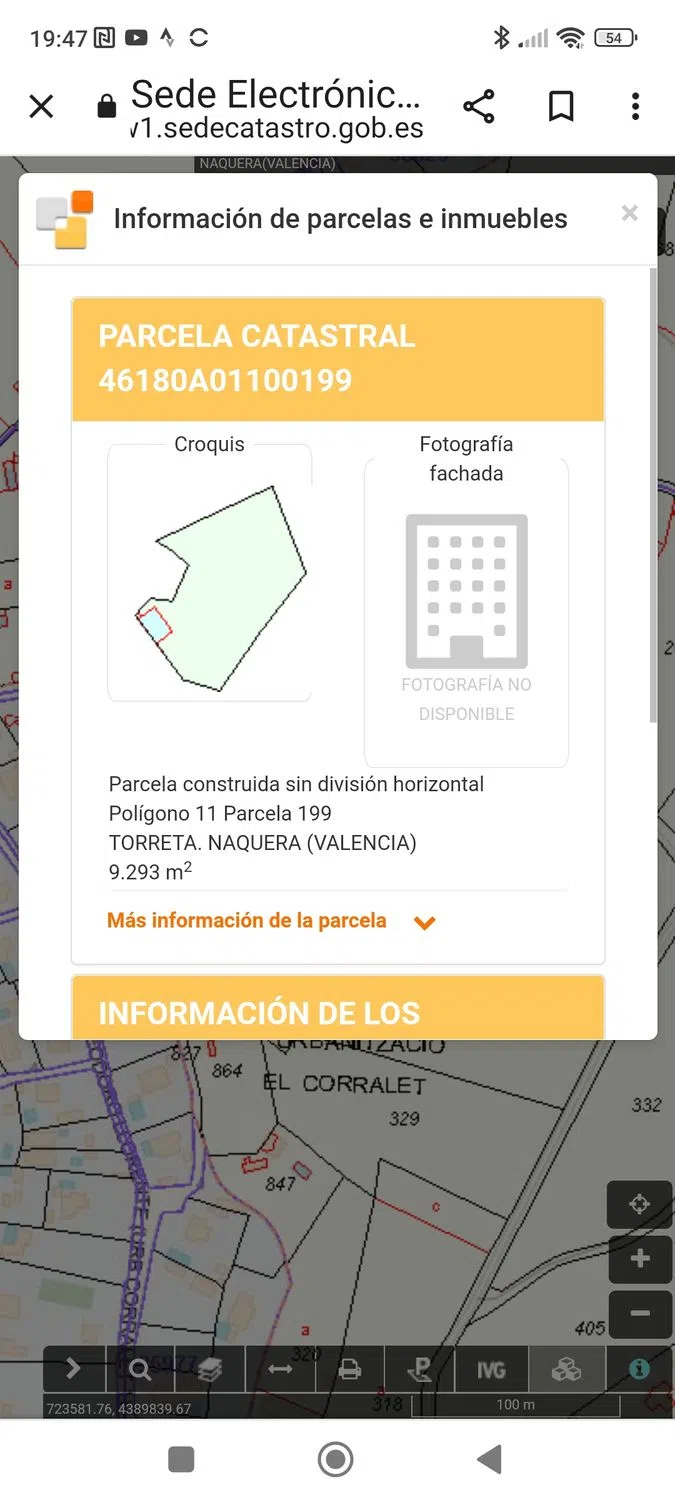Open the map layers selector
Screen dimensions: 675x1500
[209, 1369]
